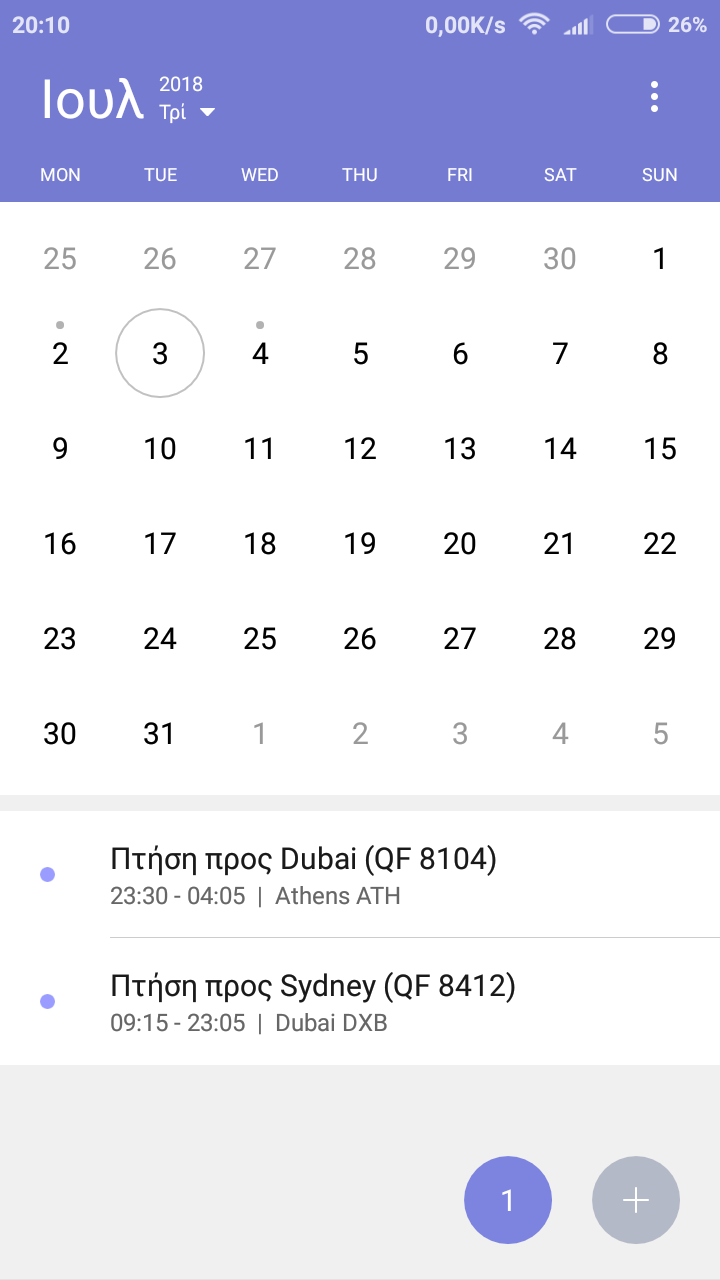The width and height of the screenshot is (720, 1280).
Task: Select July 6 on the calendar
Action: (460, 354)
